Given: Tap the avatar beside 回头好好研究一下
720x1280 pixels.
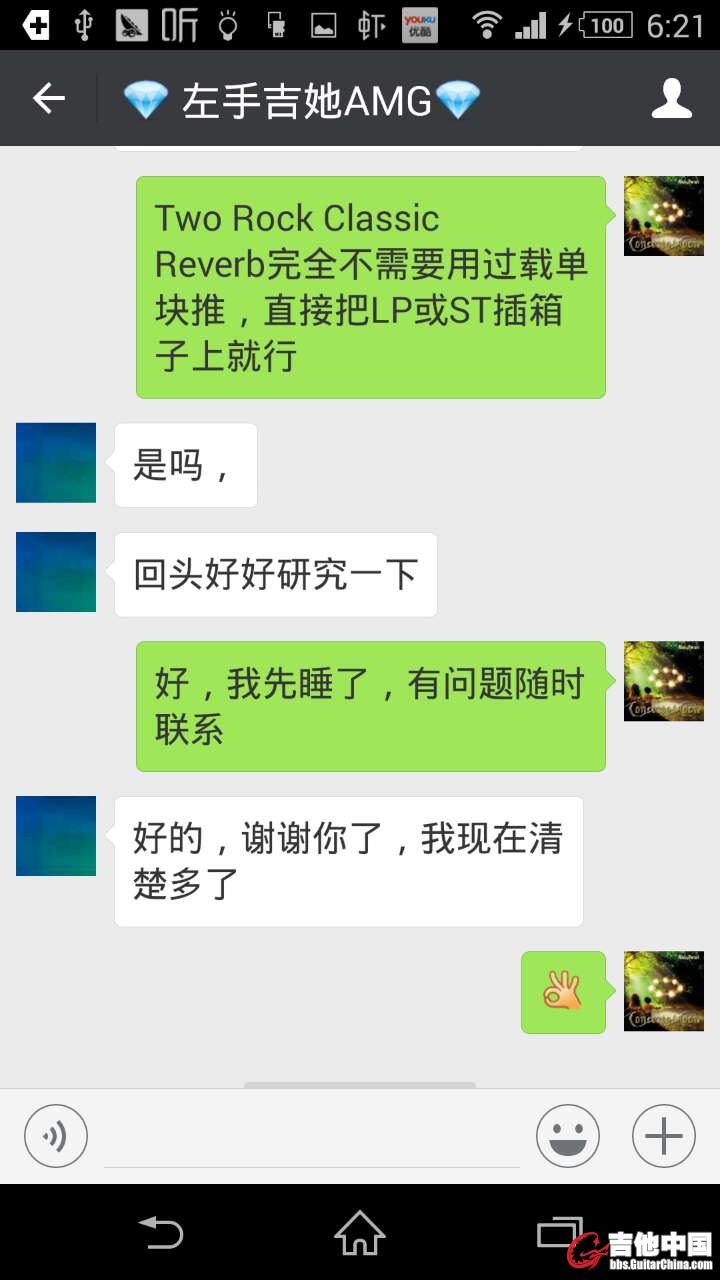Looking at the screenshot, I should (56, 572).
